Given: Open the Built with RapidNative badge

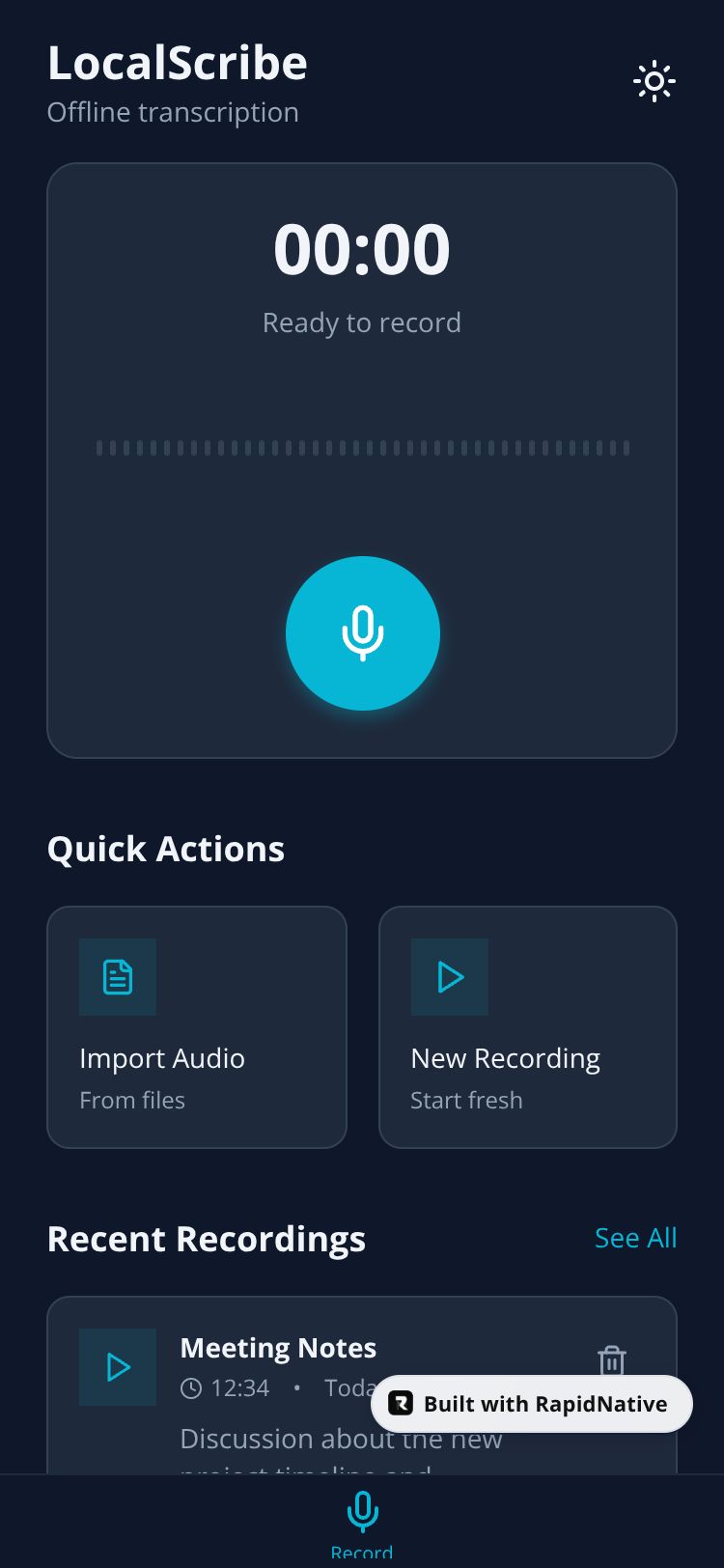Looking at the screenshot, I should tap(532, 1404).
